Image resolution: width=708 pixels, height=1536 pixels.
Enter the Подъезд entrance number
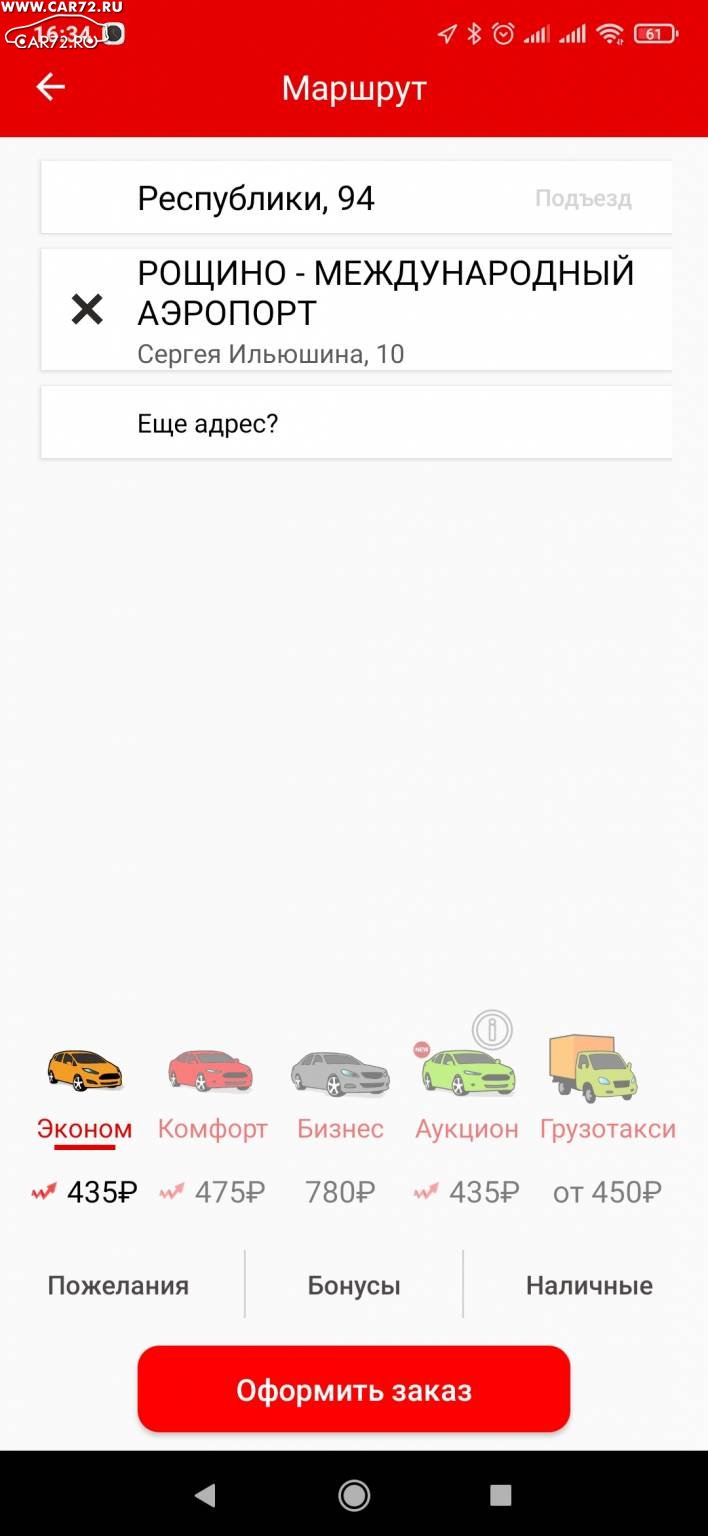(x=583, y=198)
